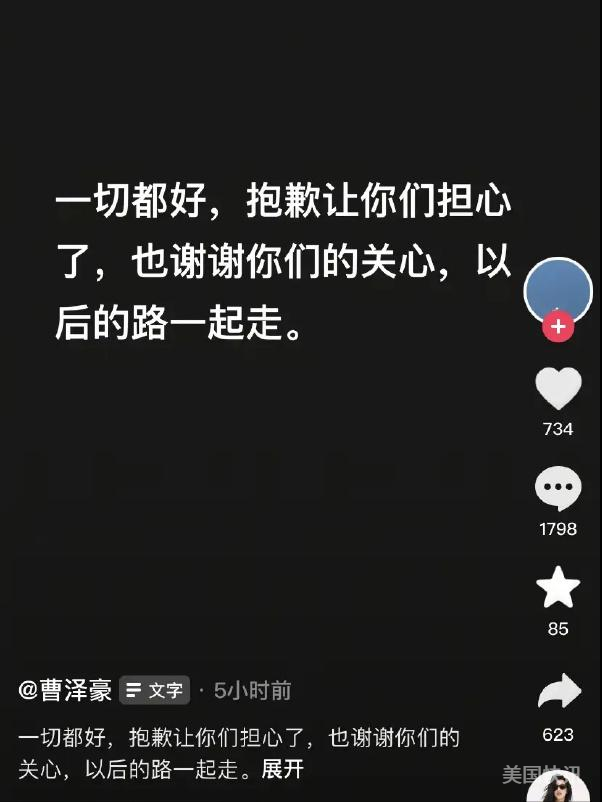The image size is (602, 802).
Task: Favorite this post with the star icon
Action: point(558,588)
